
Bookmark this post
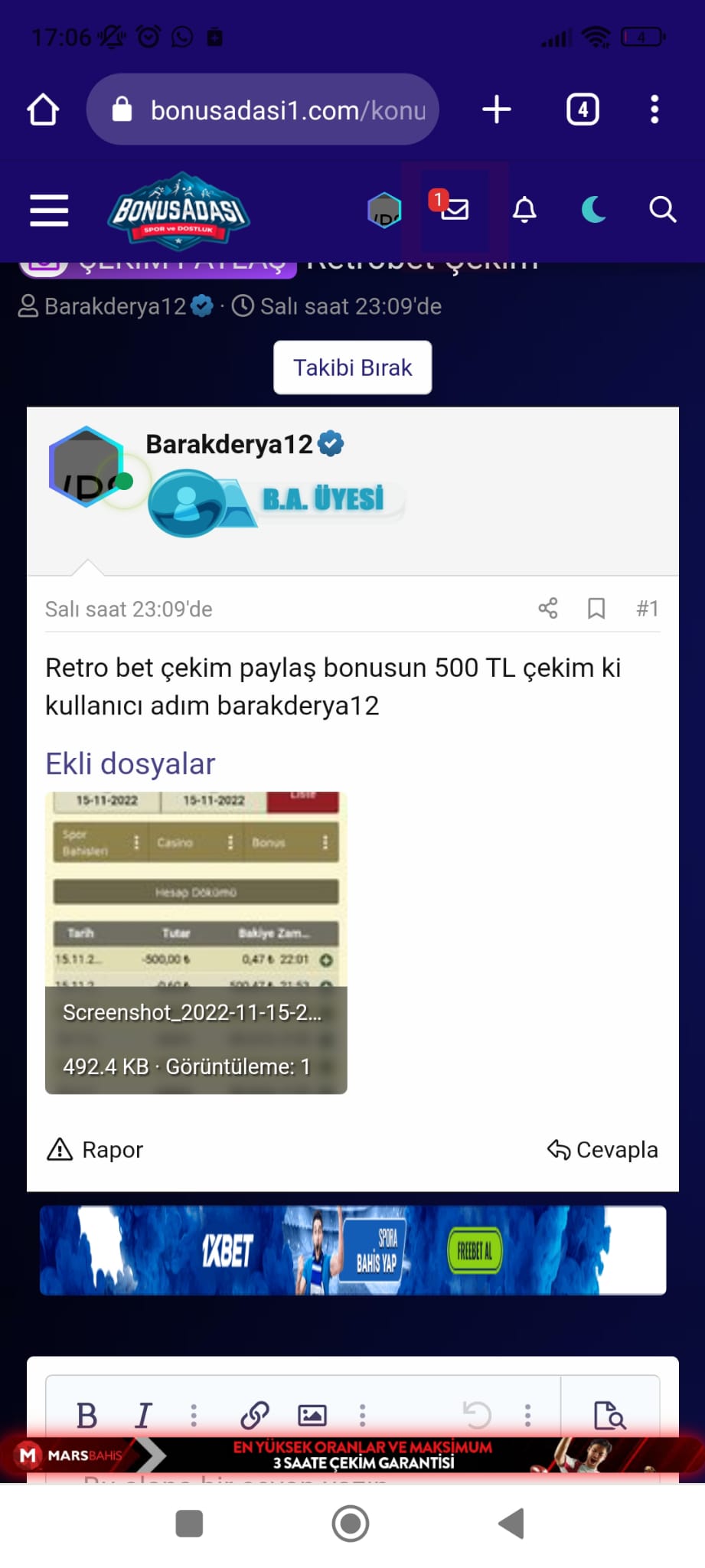pos(596,609)
